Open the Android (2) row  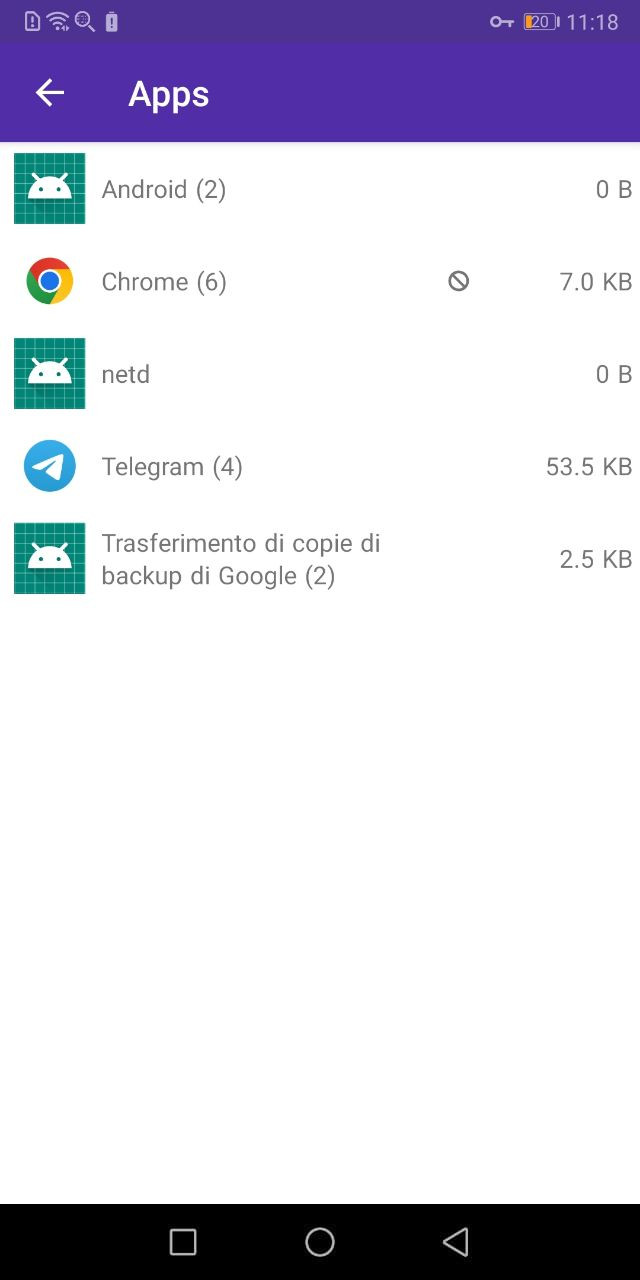[x=320, y=189]
